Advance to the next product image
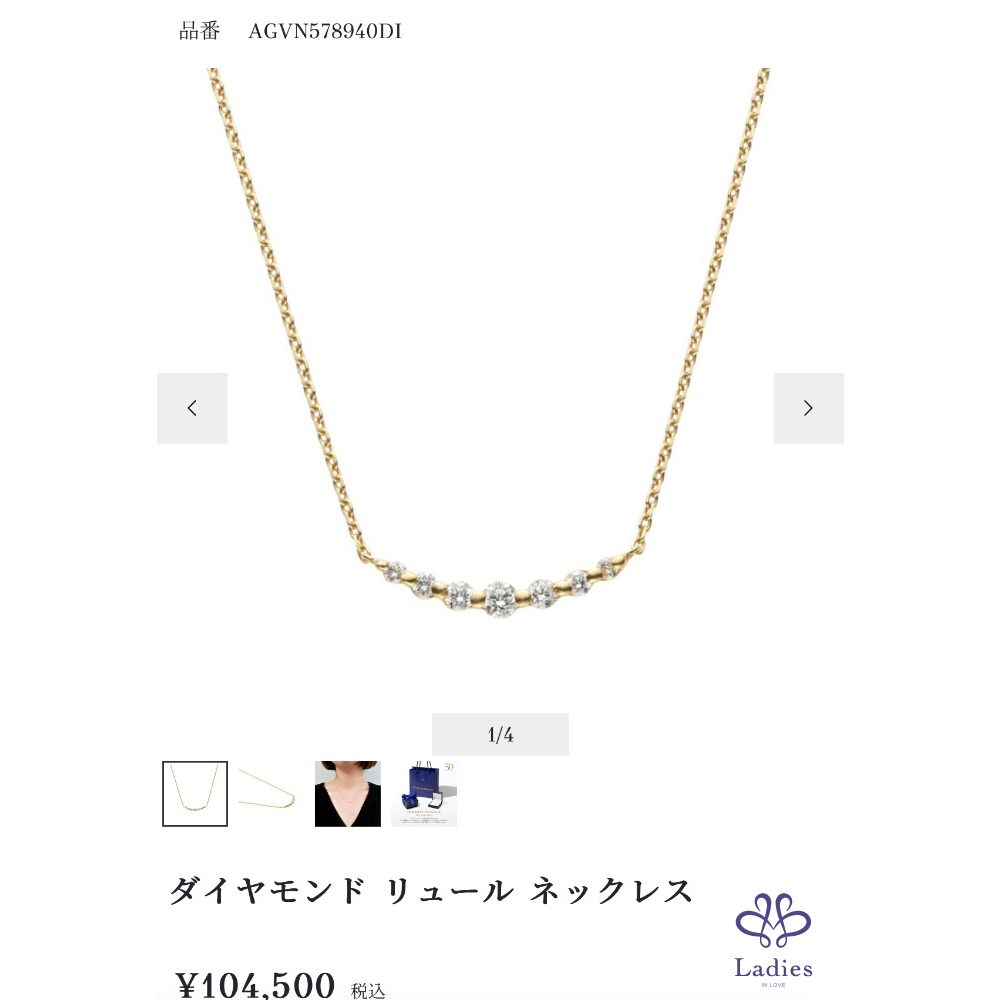 click(808, 408)
